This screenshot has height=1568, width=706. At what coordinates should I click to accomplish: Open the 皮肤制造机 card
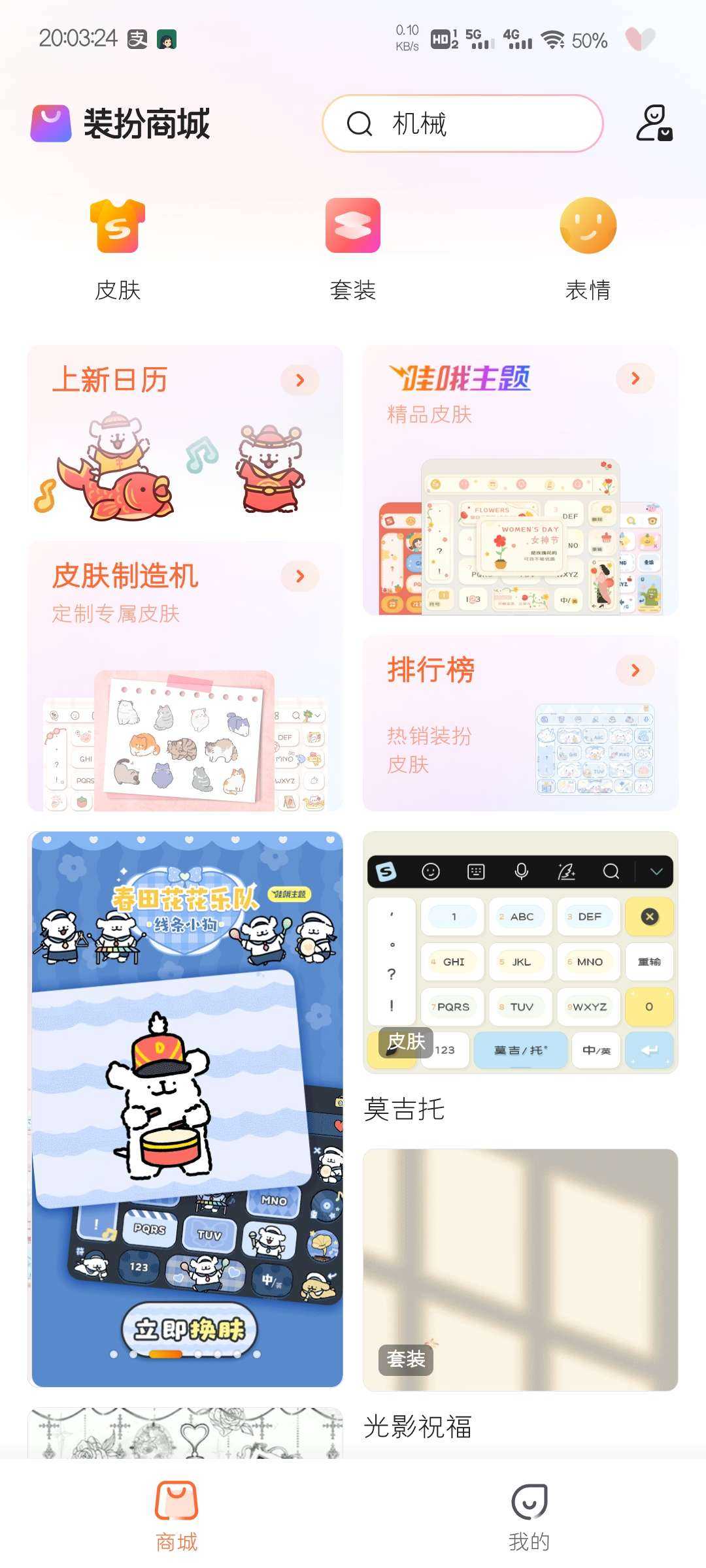(x=185, y=675)
